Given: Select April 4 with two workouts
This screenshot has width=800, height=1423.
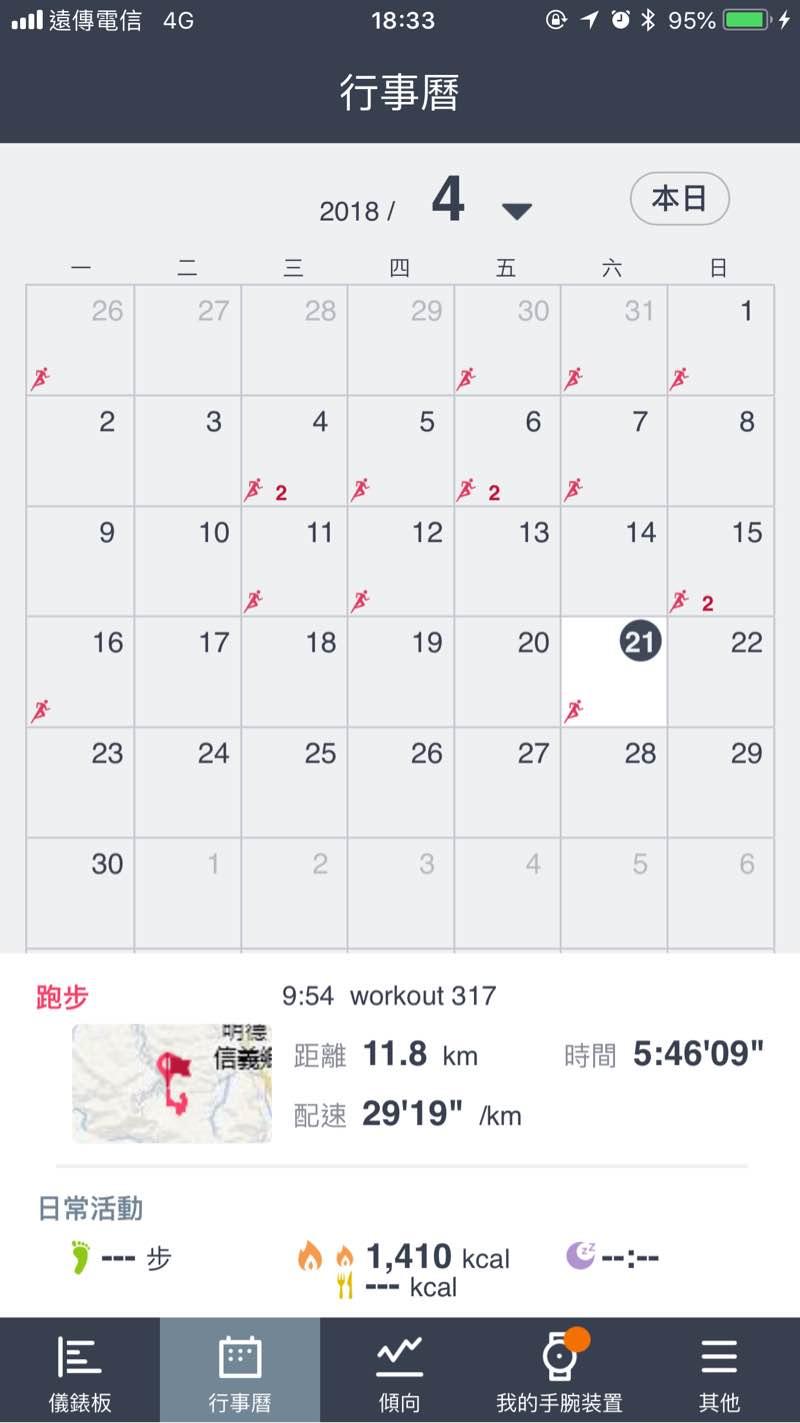Looking at the screenshot, I should click(x=294, y=451).
